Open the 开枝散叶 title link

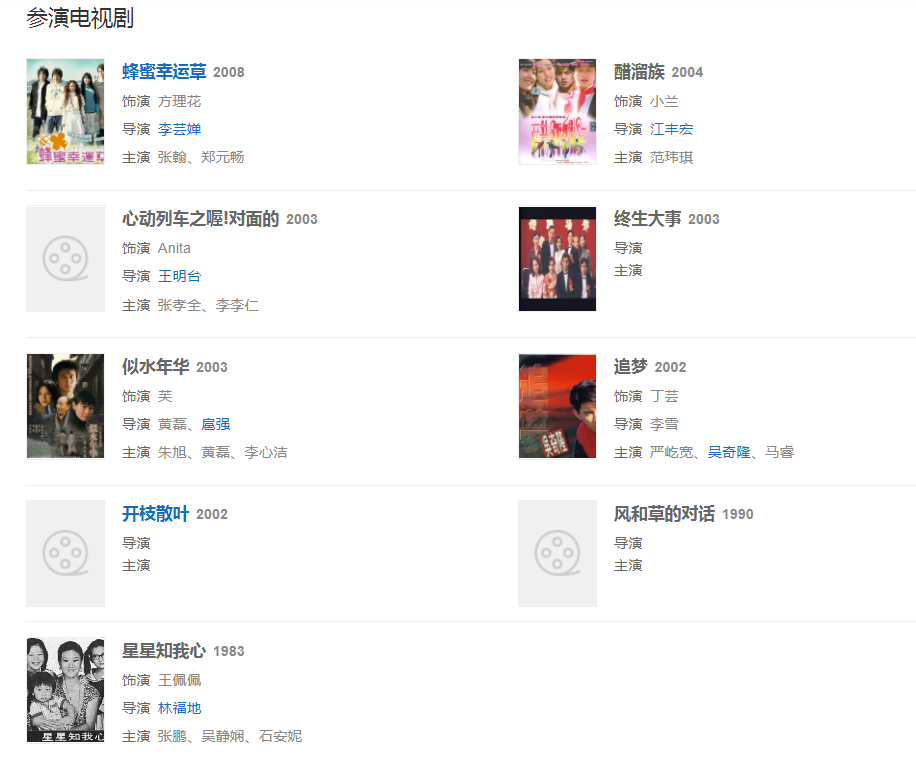155,514
